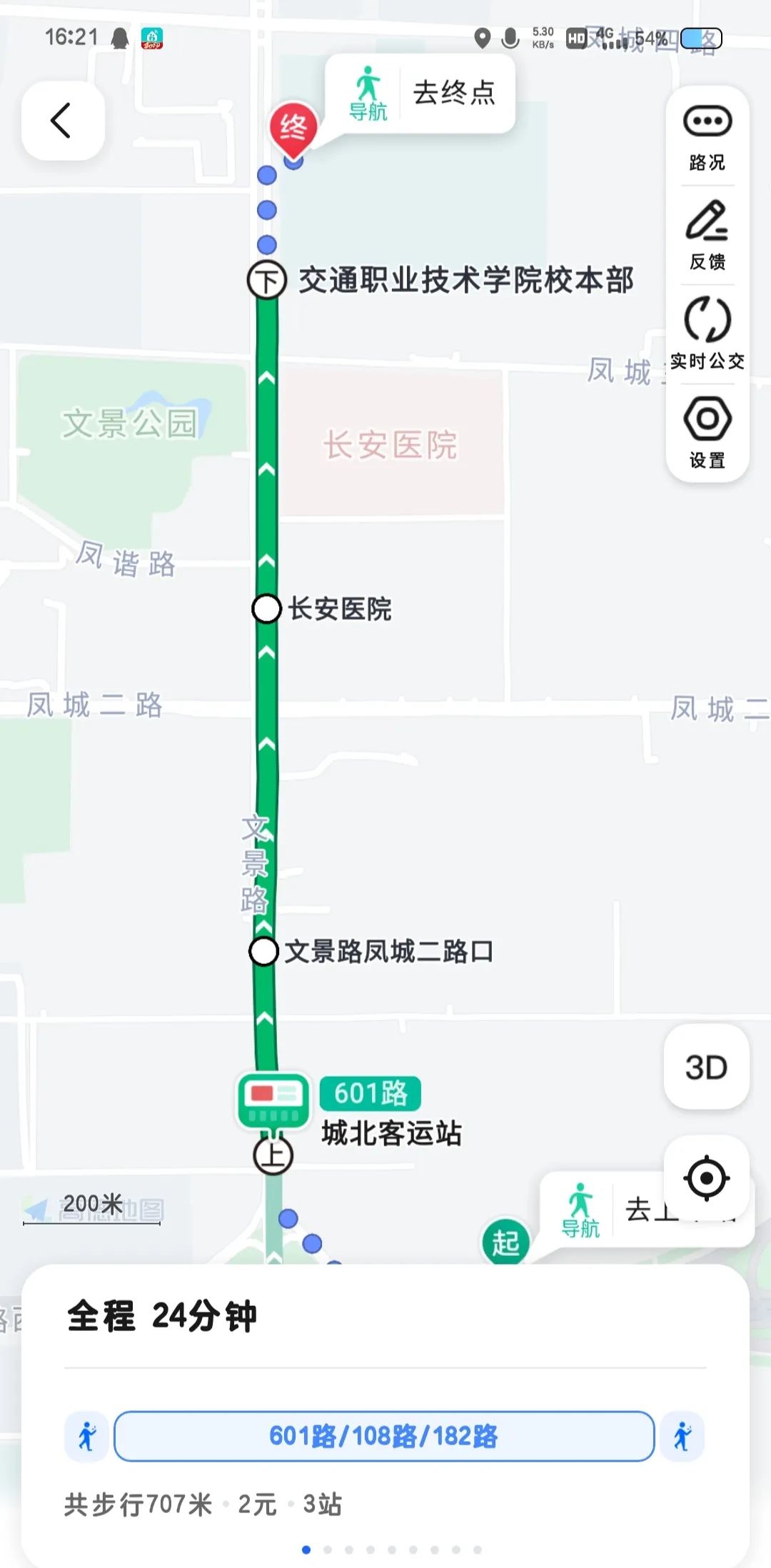Recenter map on my location

pos(706,1178)
